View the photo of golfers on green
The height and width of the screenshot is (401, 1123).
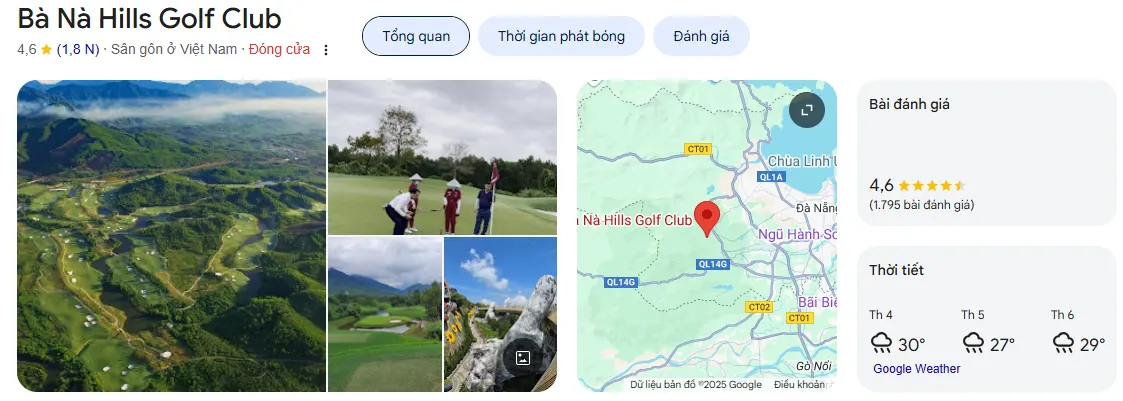[442, 157]
